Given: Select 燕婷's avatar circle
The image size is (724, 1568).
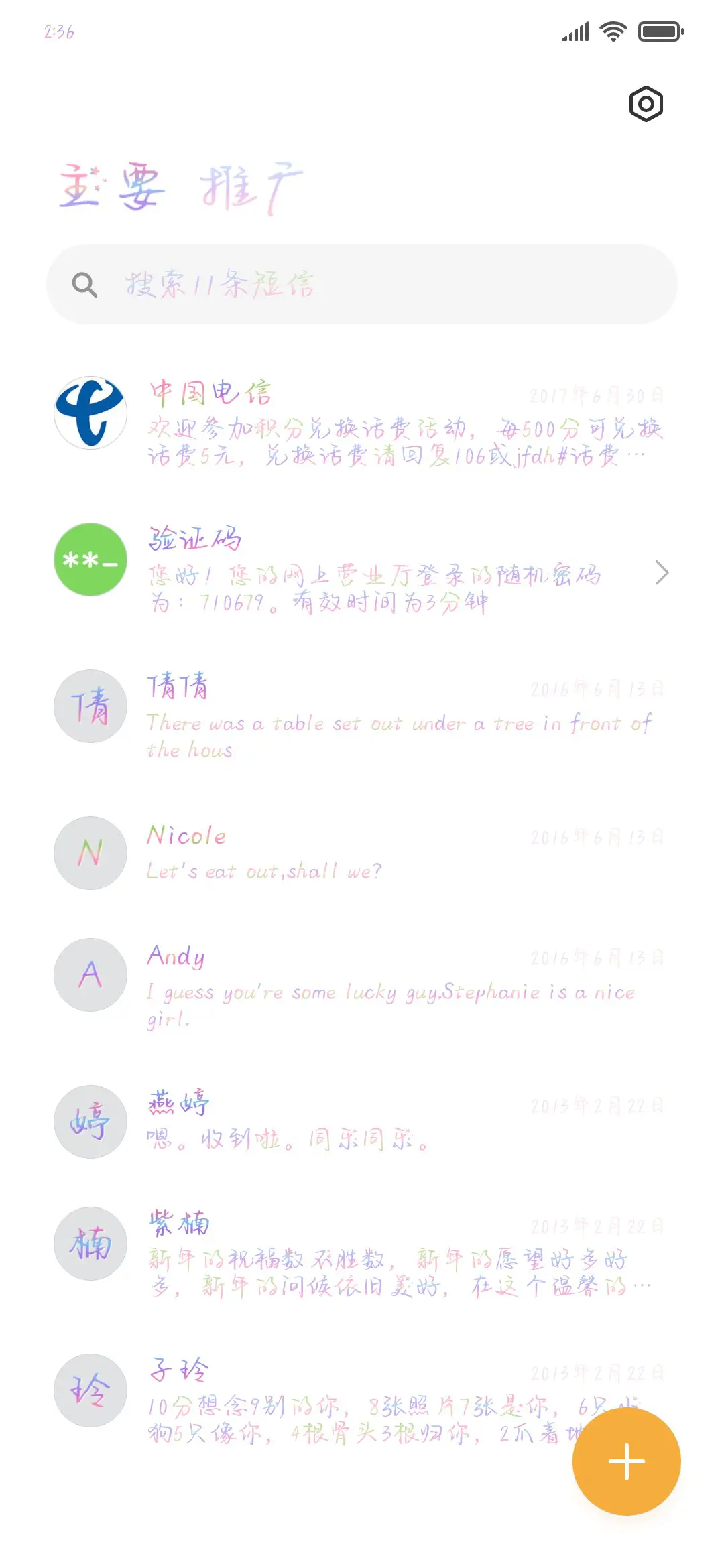Looking at the screenshot, I should pyautogui.click(x=90, y=1120).
